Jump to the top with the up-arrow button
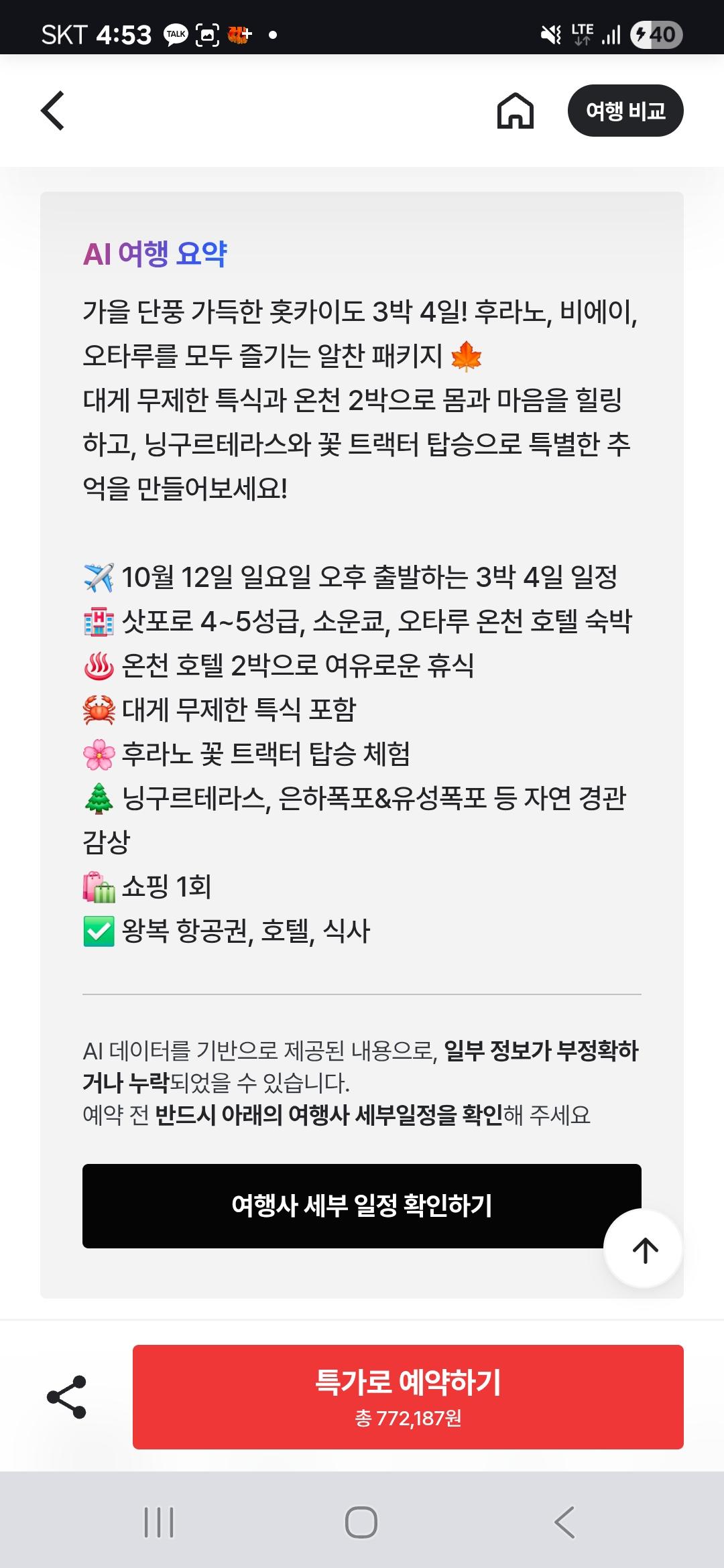Screen dimensions: 724x1568 tap(644, 1250)
